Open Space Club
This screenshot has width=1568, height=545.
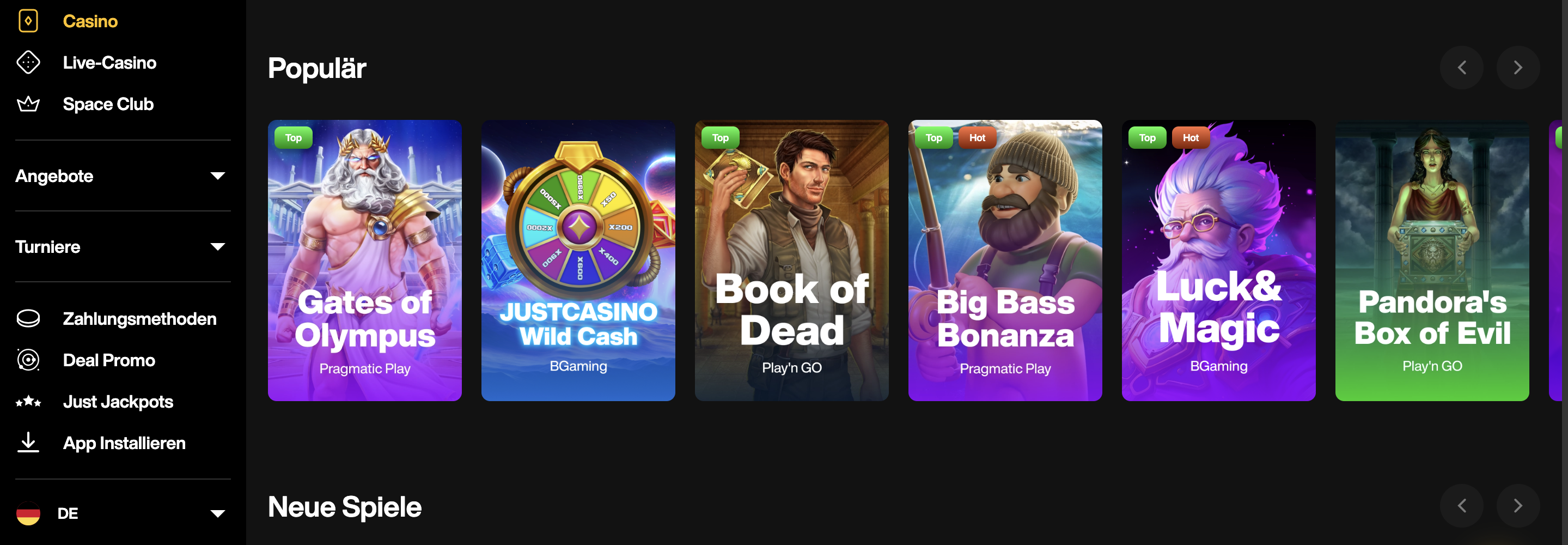(x=108, y=104)
